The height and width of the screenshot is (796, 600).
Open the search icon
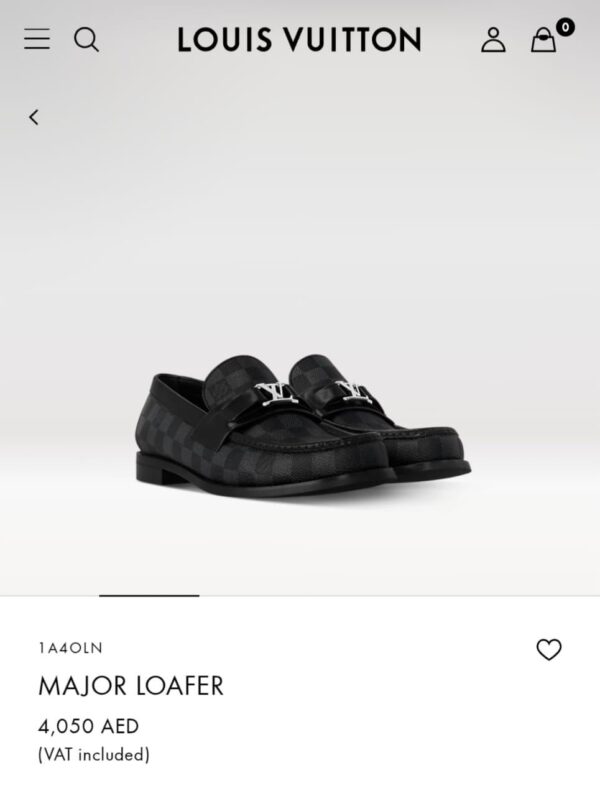pos(87,39)
